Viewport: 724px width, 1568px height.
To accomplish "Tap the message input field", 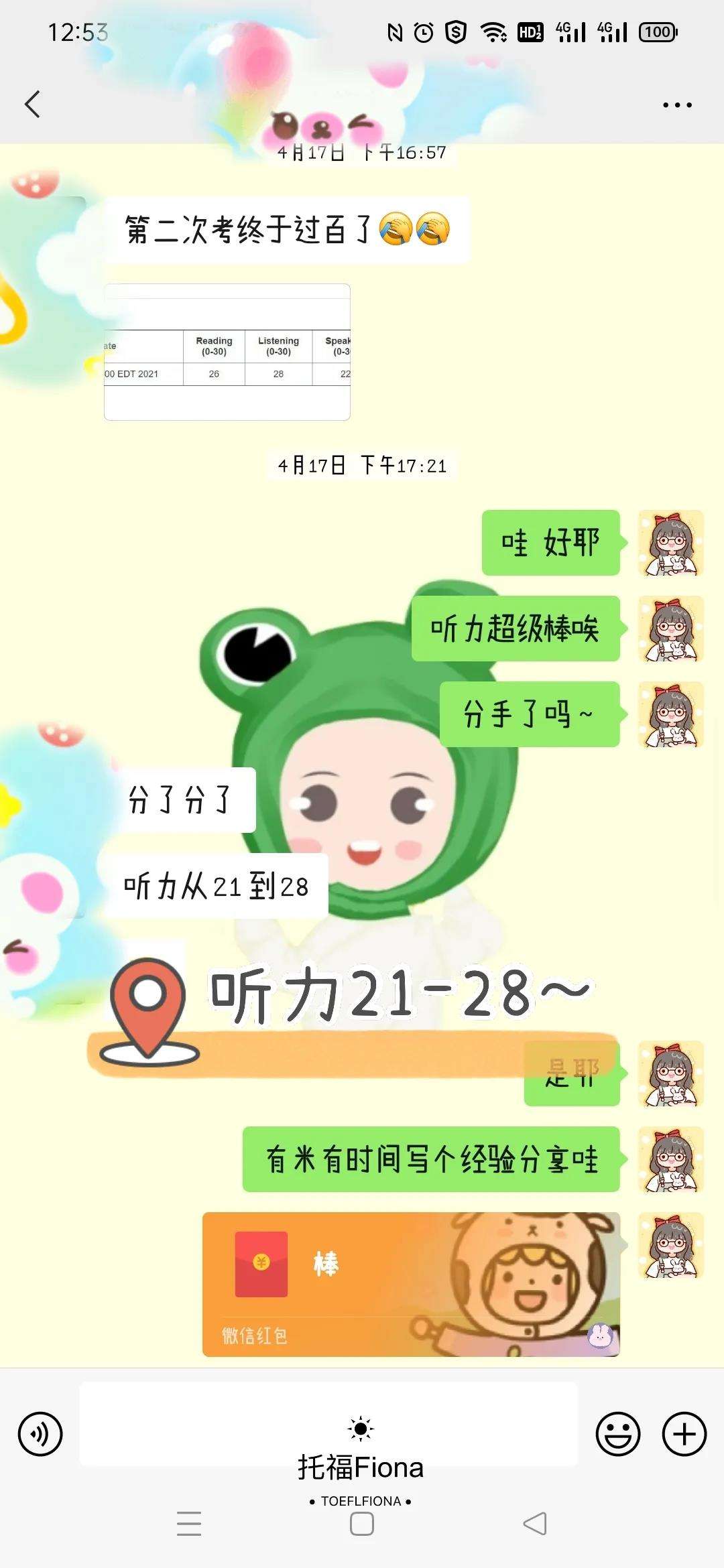I will (328, 1422).
